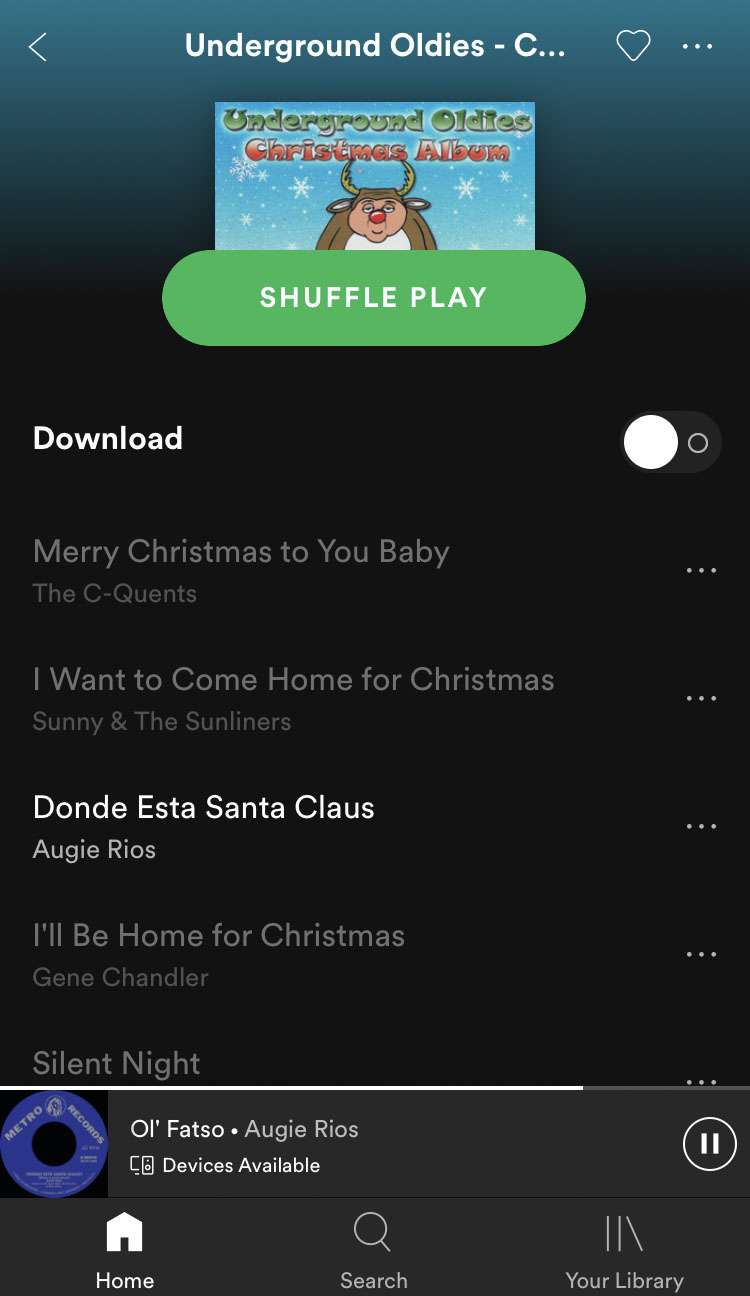Open options for I'll Be Home for Christmas
The image size is (750, 1296).
[x=701, y=955]
